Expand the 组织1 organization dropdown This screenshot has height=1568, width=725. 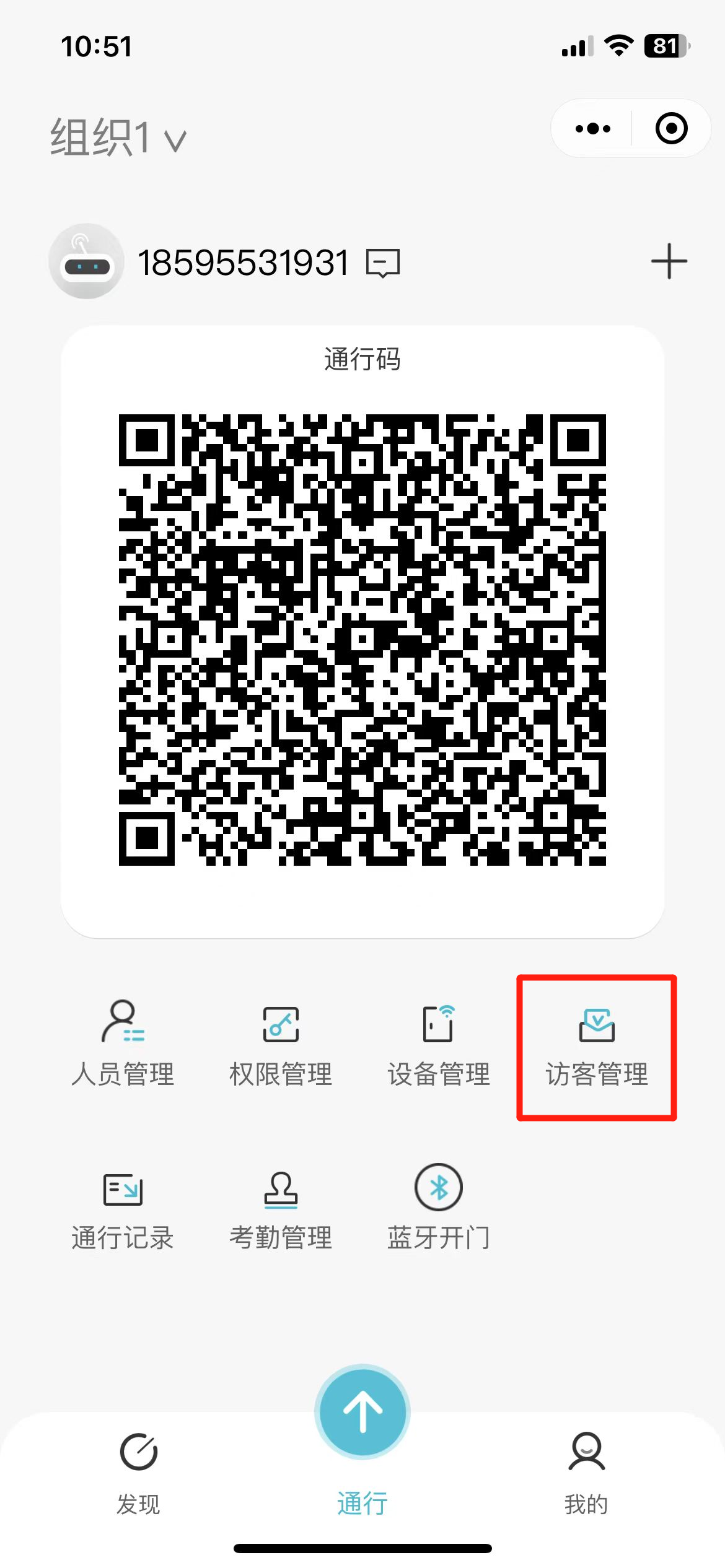(x=118, y=137)
